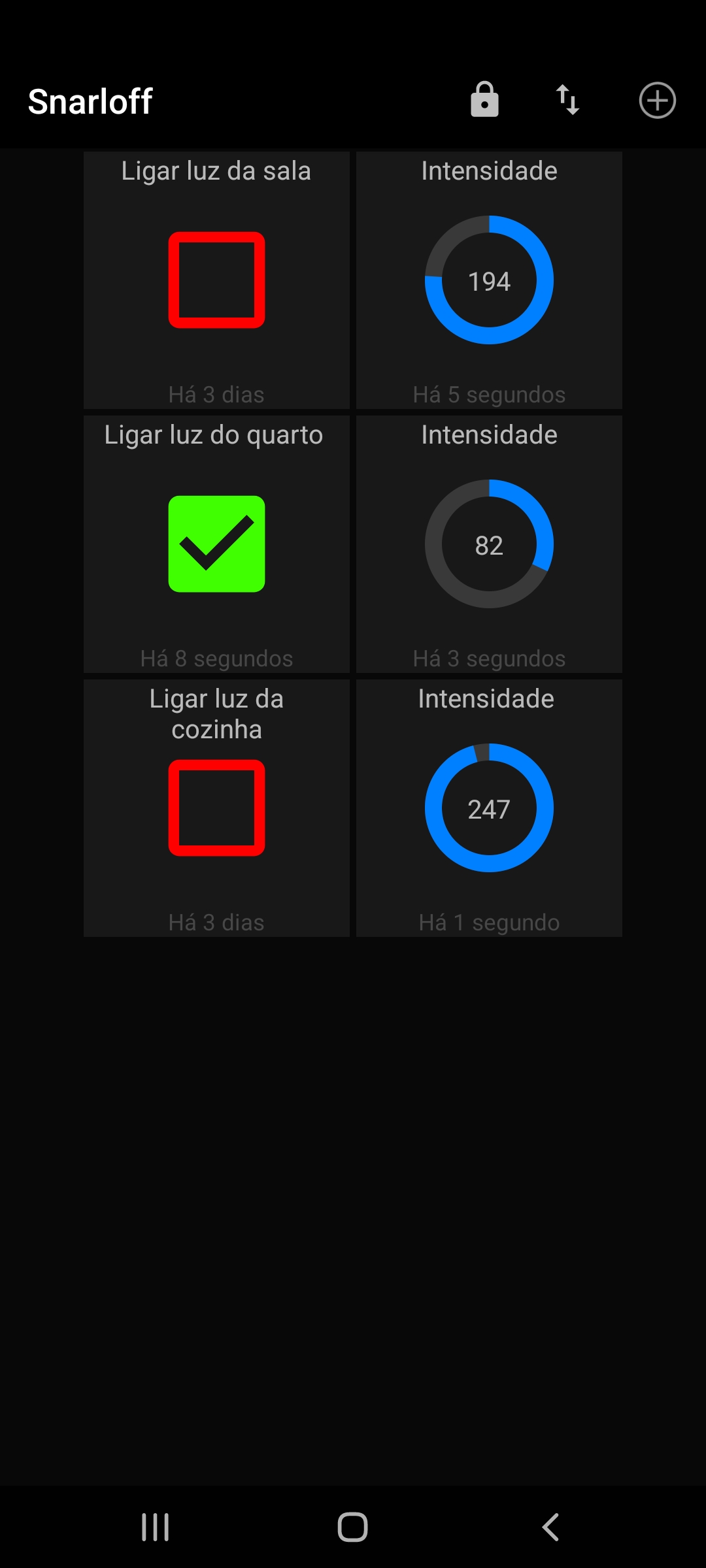706x1568 pixels.
Task: Go back using the system back button
Action: tap(550, 1527)
